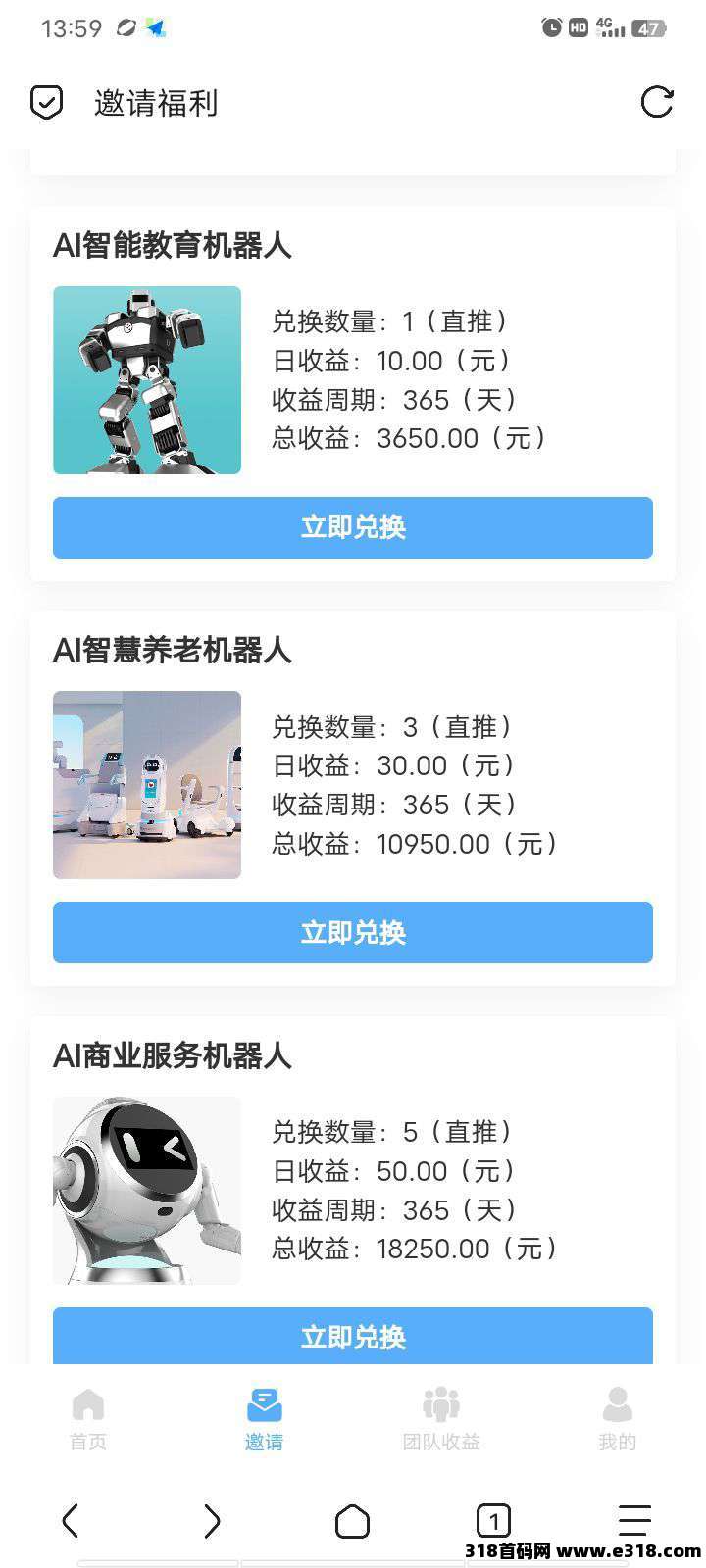Image resolution: width=706 pixels, height=1568 pixels.
Task: Open the browser hamburger menu
Action: point(634,1521)
